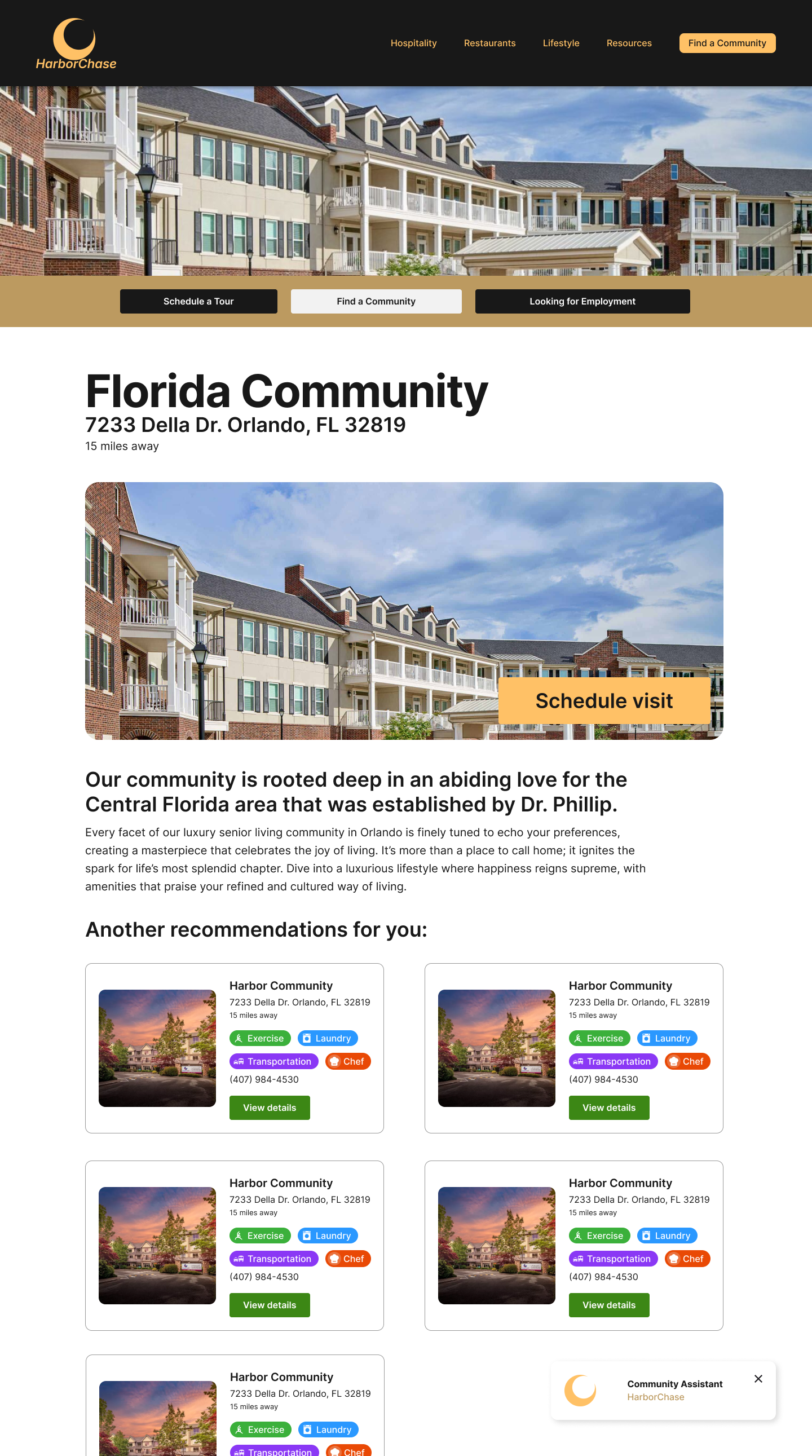Viewport: 812px width, 1456px height.
Task: Tap the header Find a Community button
Action: pos(727,43)
